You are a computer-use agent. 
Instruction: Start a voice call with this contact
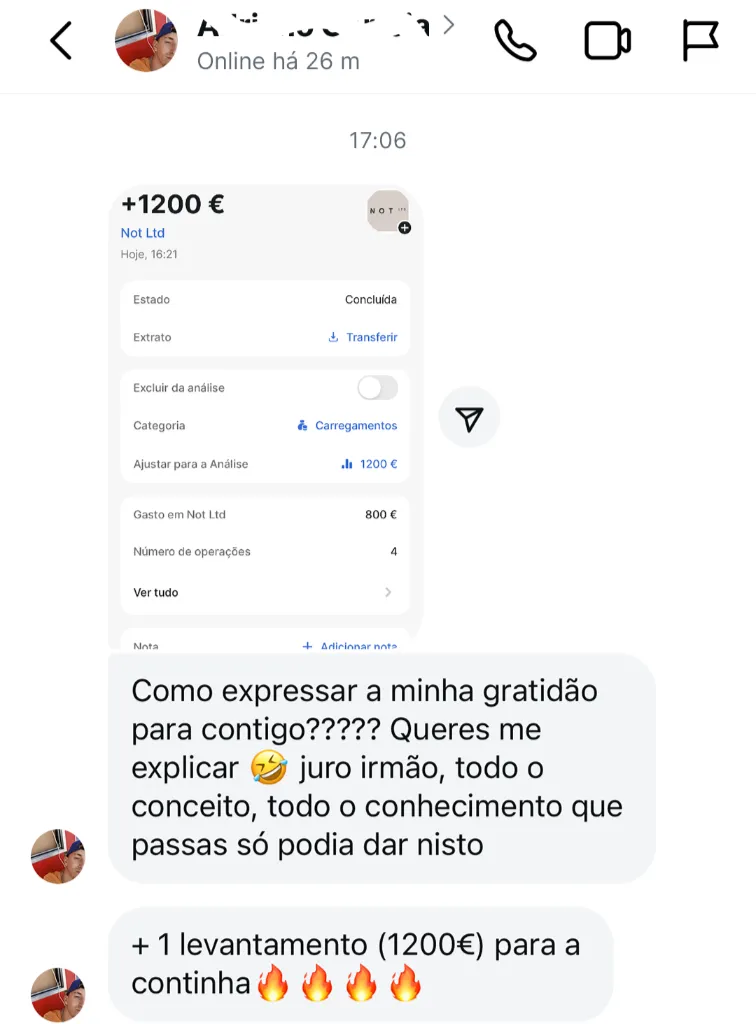pyautogui.click(x=515, y=41)
